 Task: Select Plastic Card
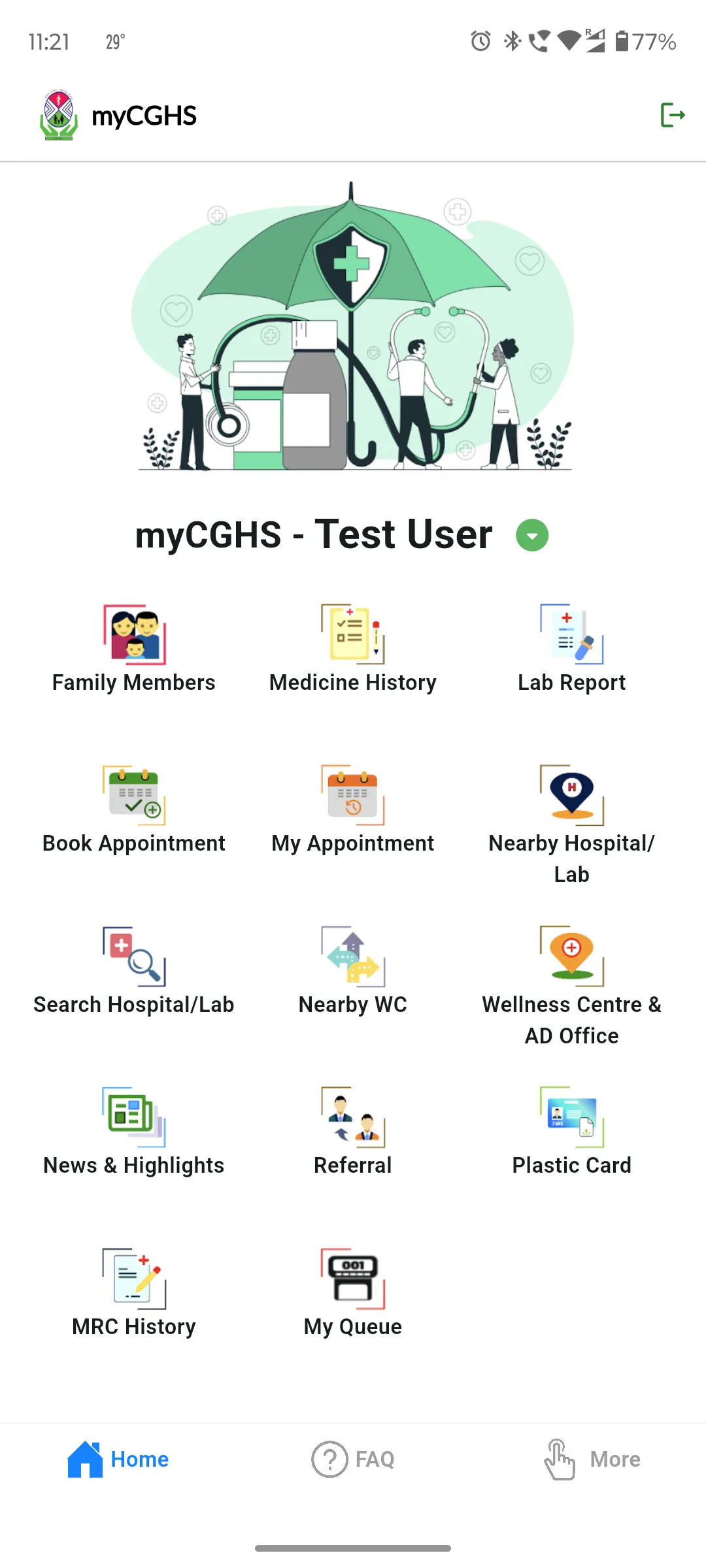(x=572, y=1132)
